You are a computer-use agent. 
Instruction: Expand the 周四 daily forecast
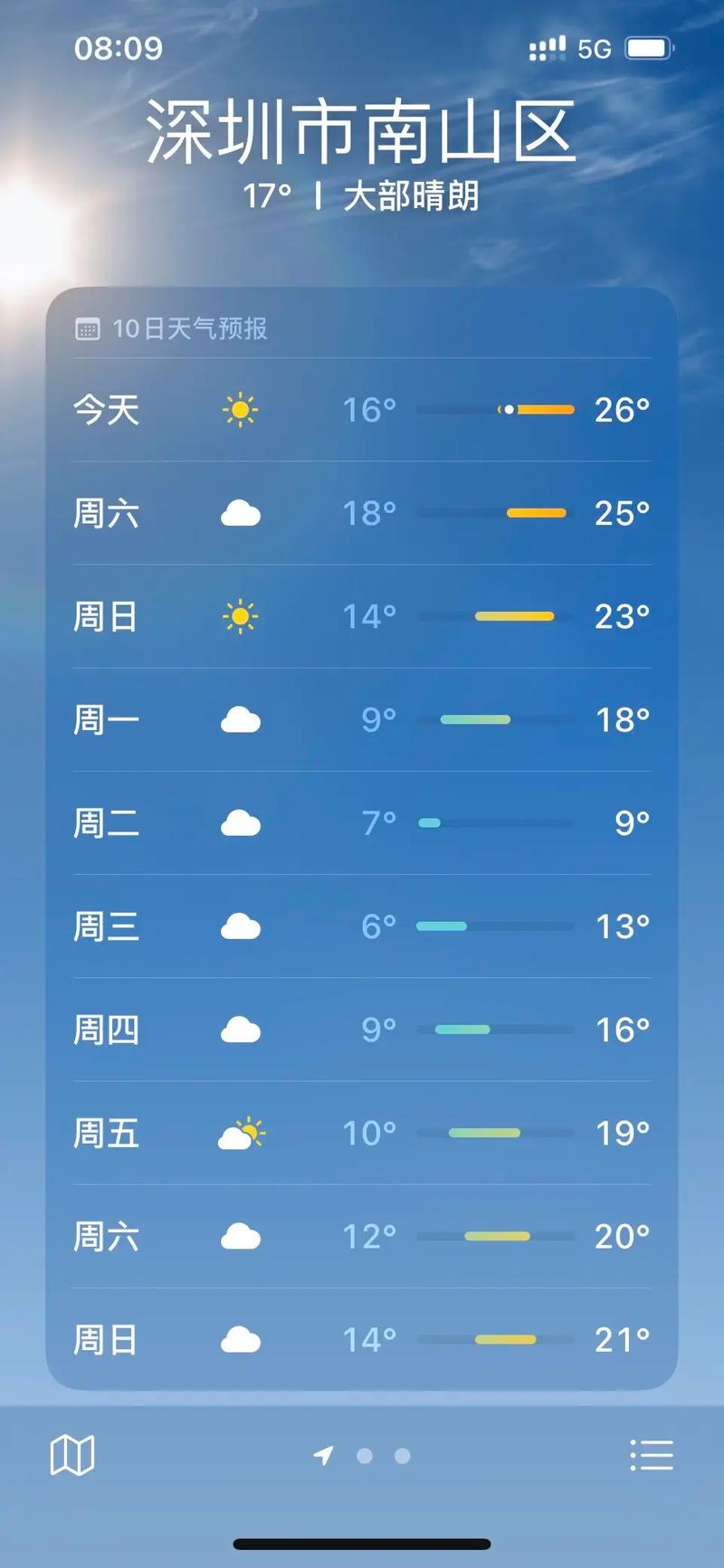pyautogui.click(x=362, y=1029)
